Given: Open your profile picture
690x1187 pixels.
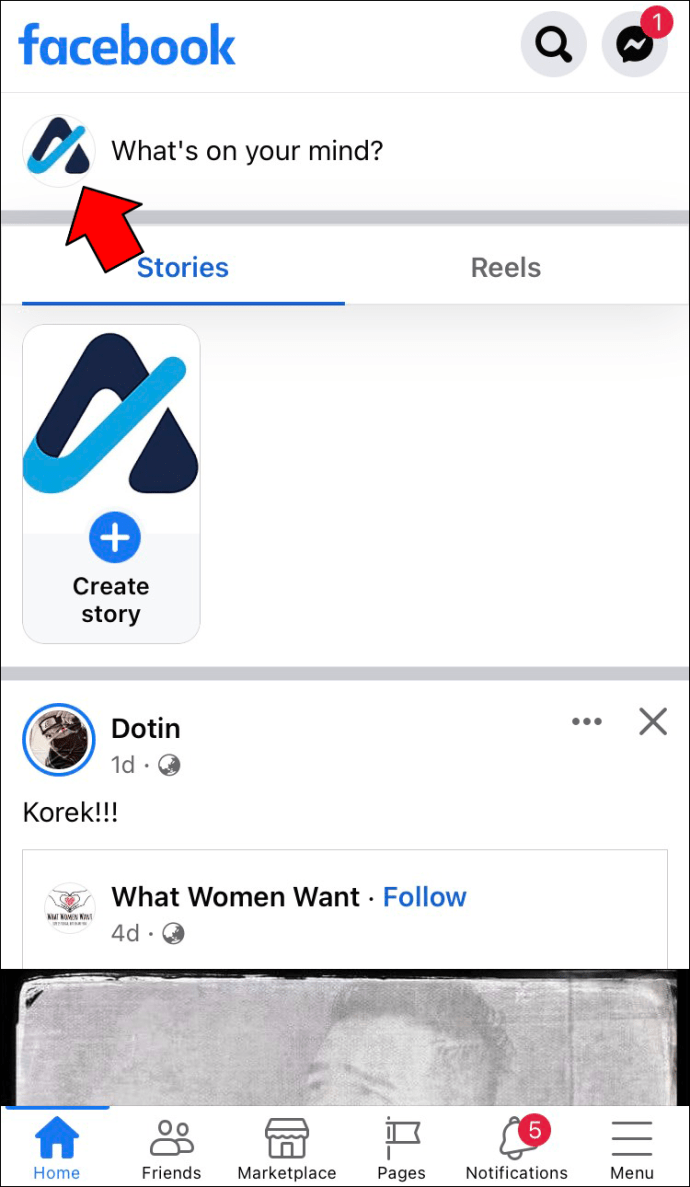Looking at the screenshot, I should click(x=59, y=151).
